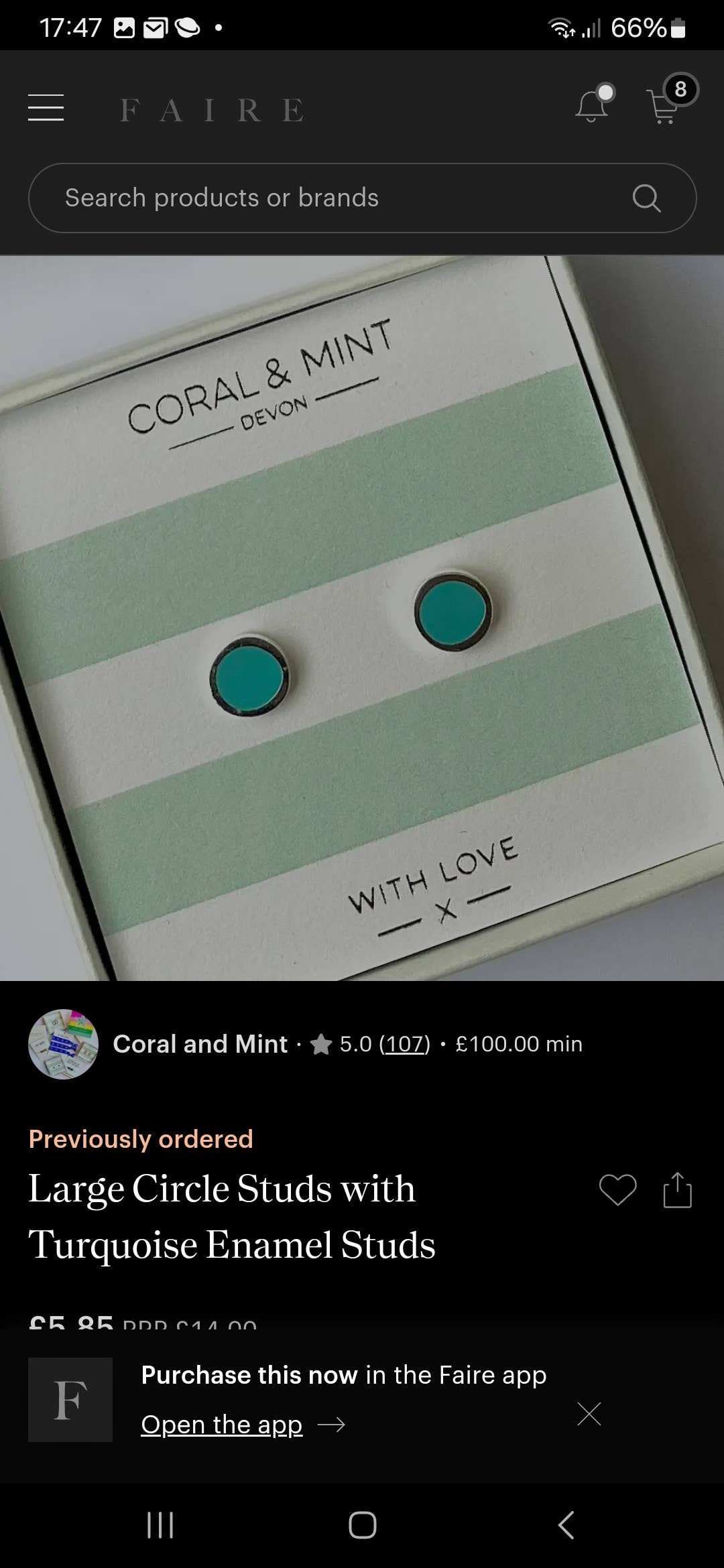This screenshot has width=724, height=1568.
Task: Go to the Faire home logo
Action: (213, 110)
